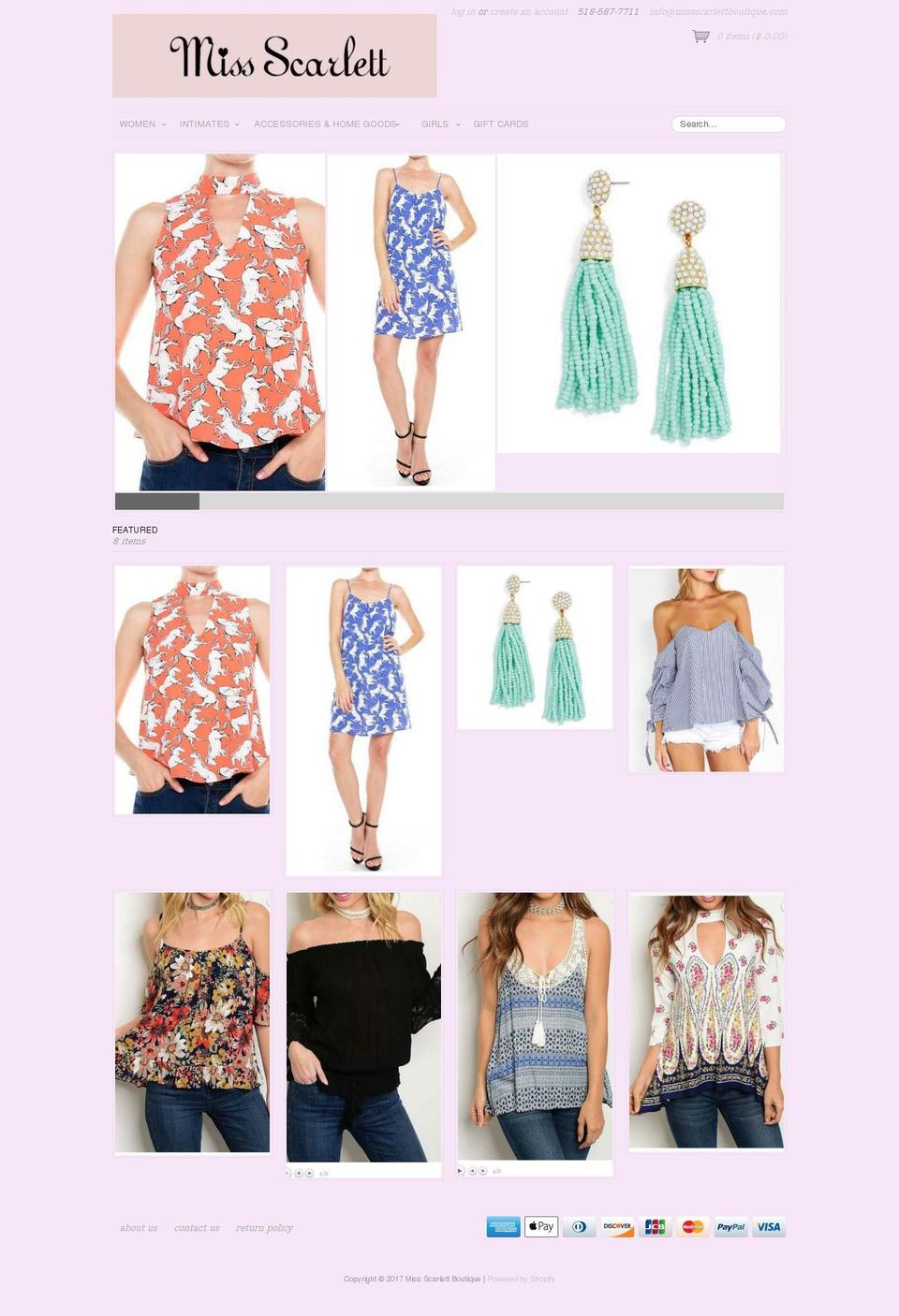Select the Apple Pay payment icon
The image size is (899, 1316).
[x=541, y=1226]
